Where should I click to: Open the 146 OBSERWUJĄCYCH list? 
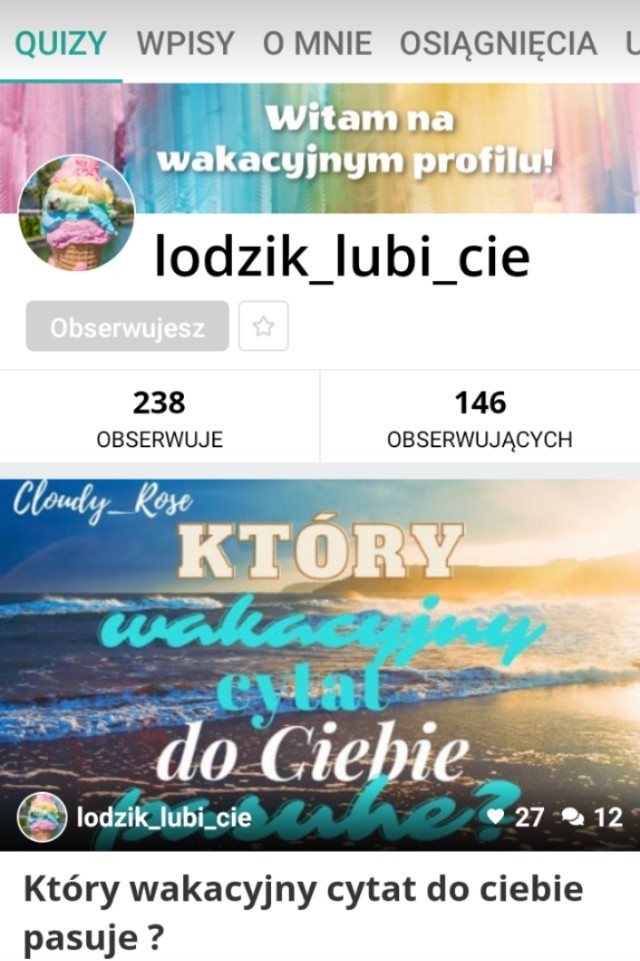coord(480,418)
